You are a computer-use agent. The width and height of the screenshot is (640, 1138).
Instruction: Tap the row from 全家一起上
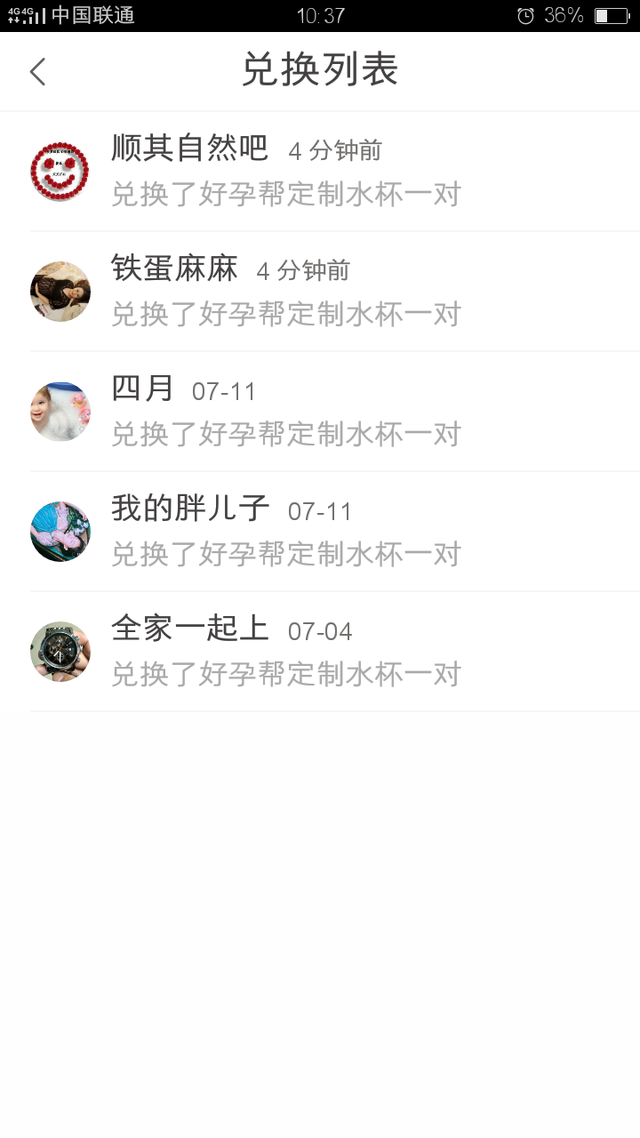point(320,651)
